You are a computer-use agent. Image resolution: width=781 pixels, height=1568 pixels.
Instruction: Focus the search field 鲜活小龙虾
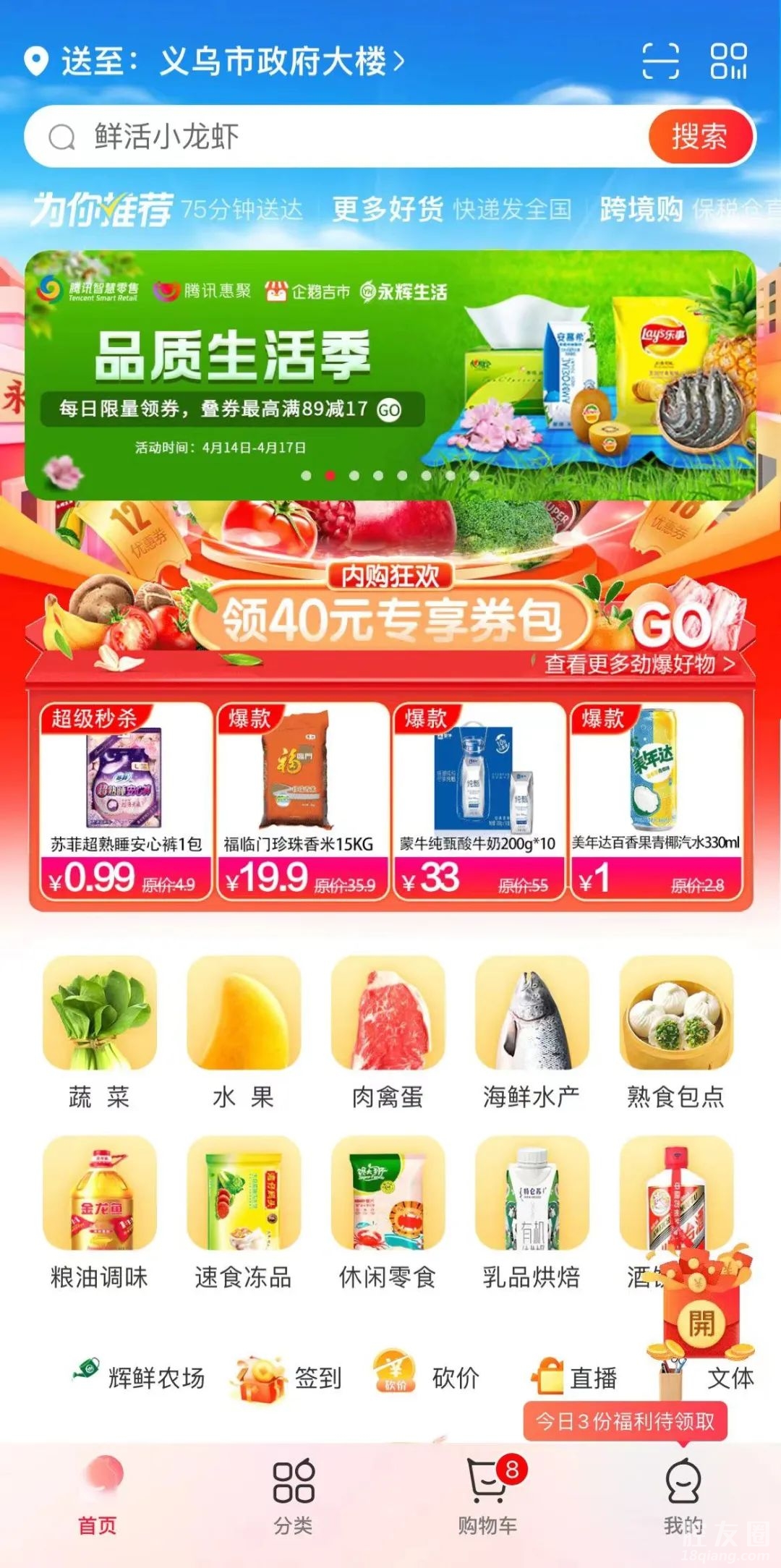tap(333, 136)
